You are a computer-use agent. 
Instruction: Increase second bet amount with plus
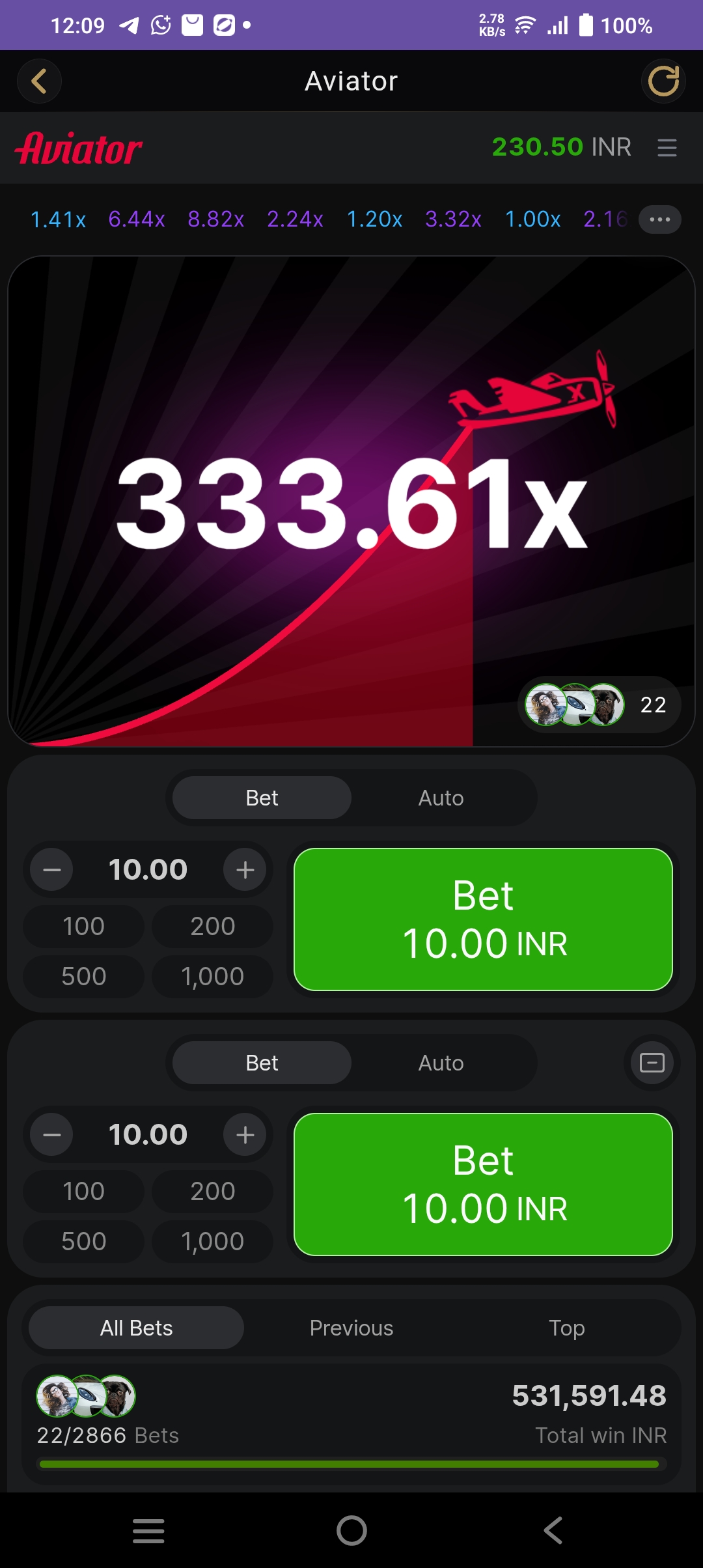(x=245, y=1135)
